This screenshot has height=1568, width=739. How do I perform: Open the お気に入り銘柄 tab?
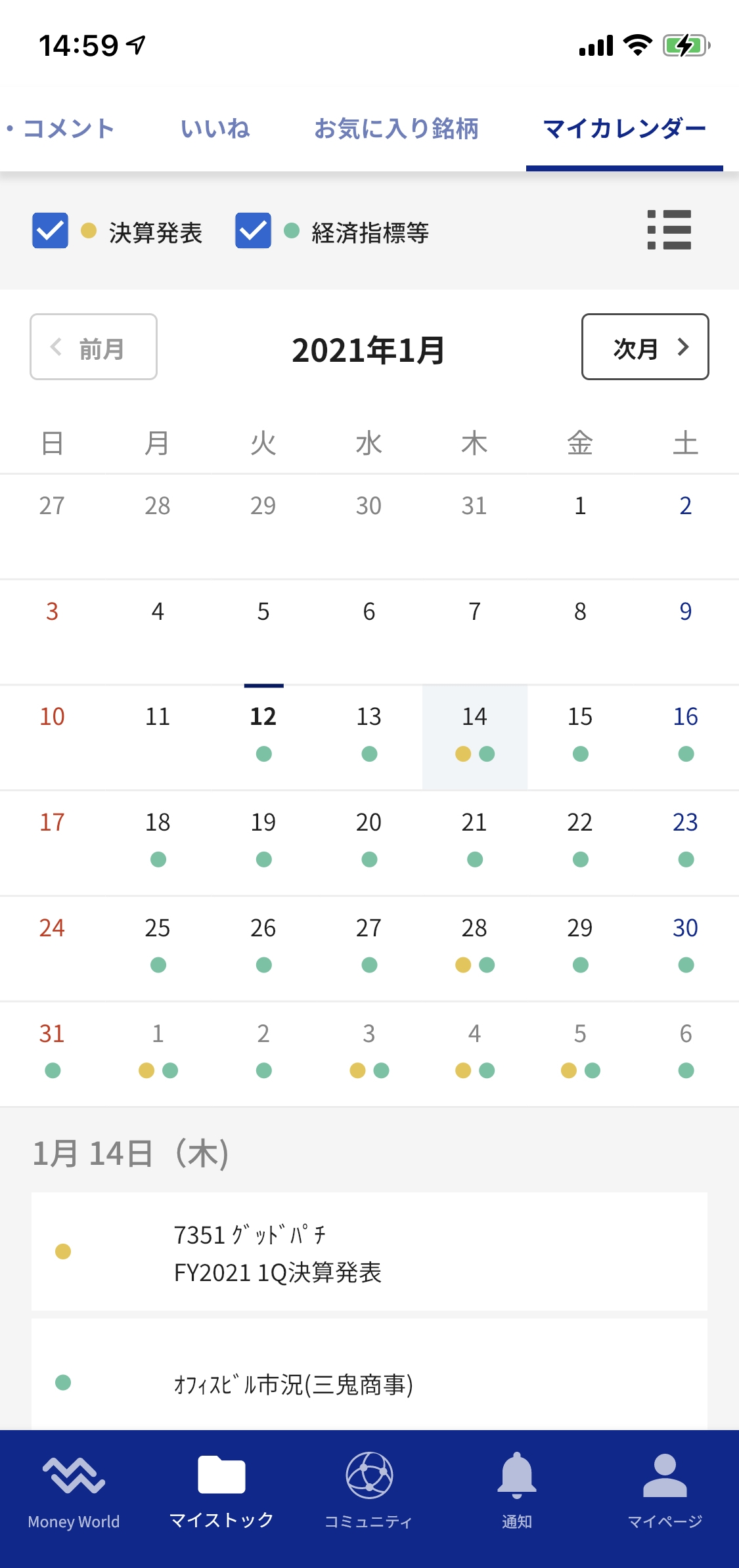click(x=396, y=129)
